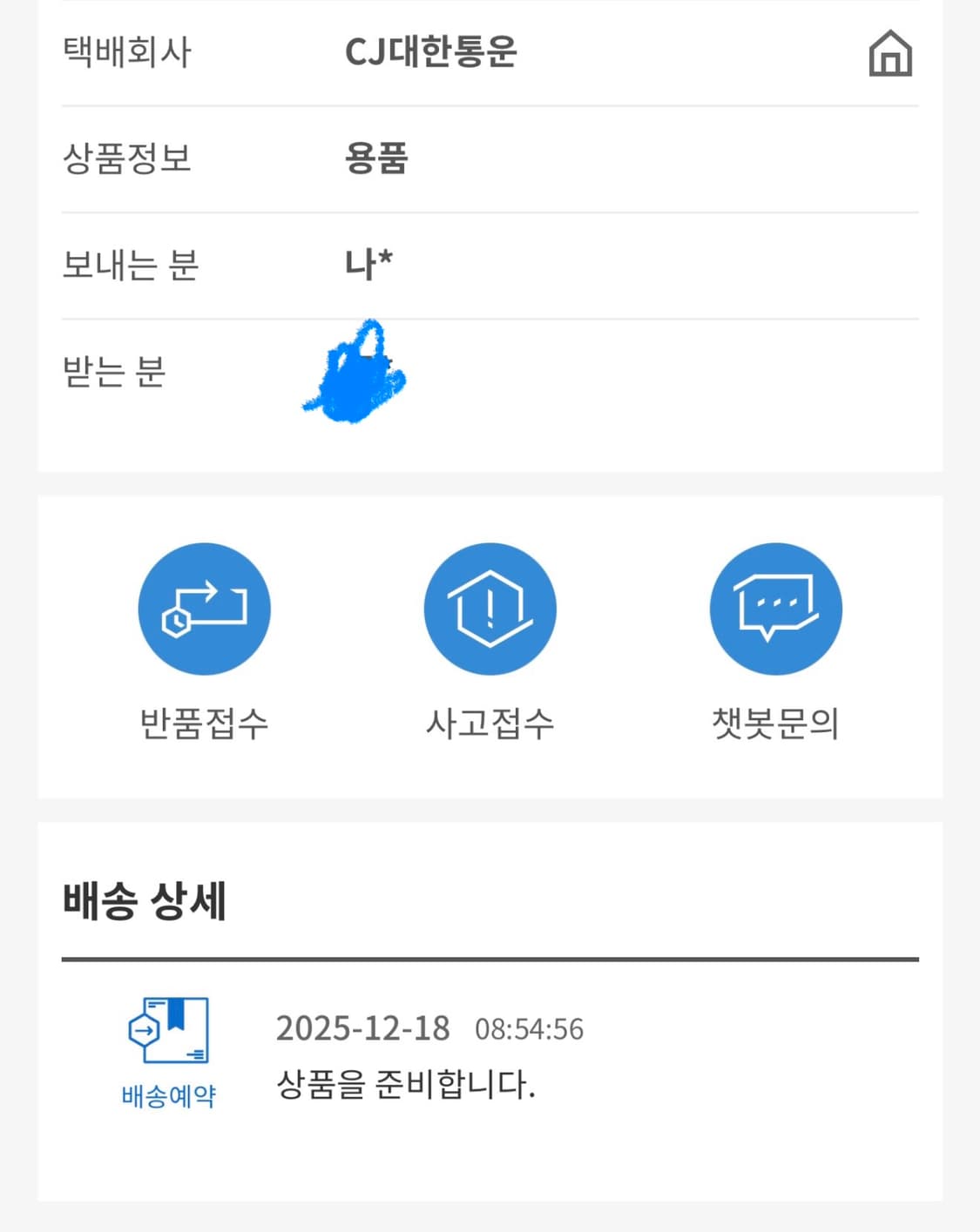Open the chatbot via speech bubble icon
Image resolution: width=980 pixels, height=1232 pixels.
776,609
